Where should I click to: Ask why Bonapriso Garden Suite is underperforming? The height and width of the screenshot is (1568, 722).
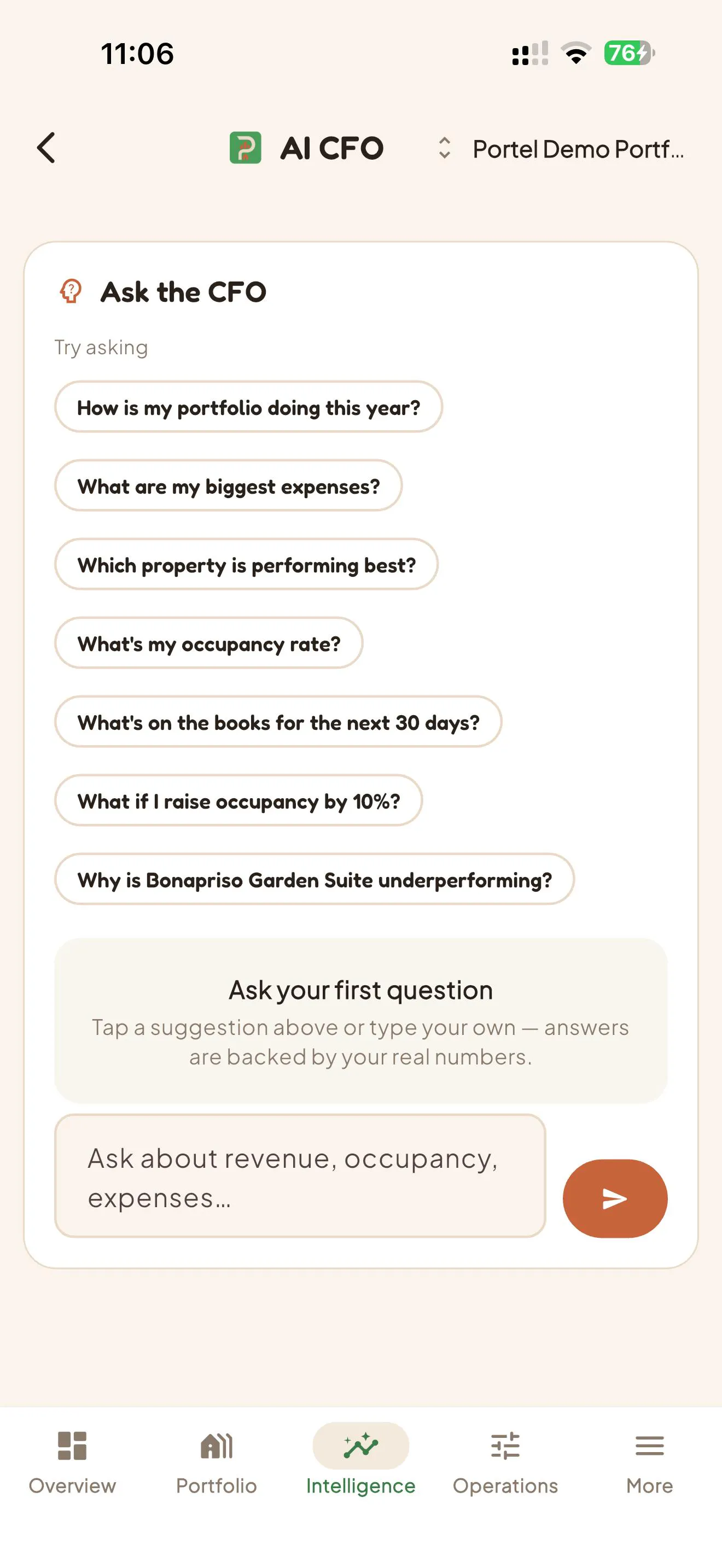315,879
